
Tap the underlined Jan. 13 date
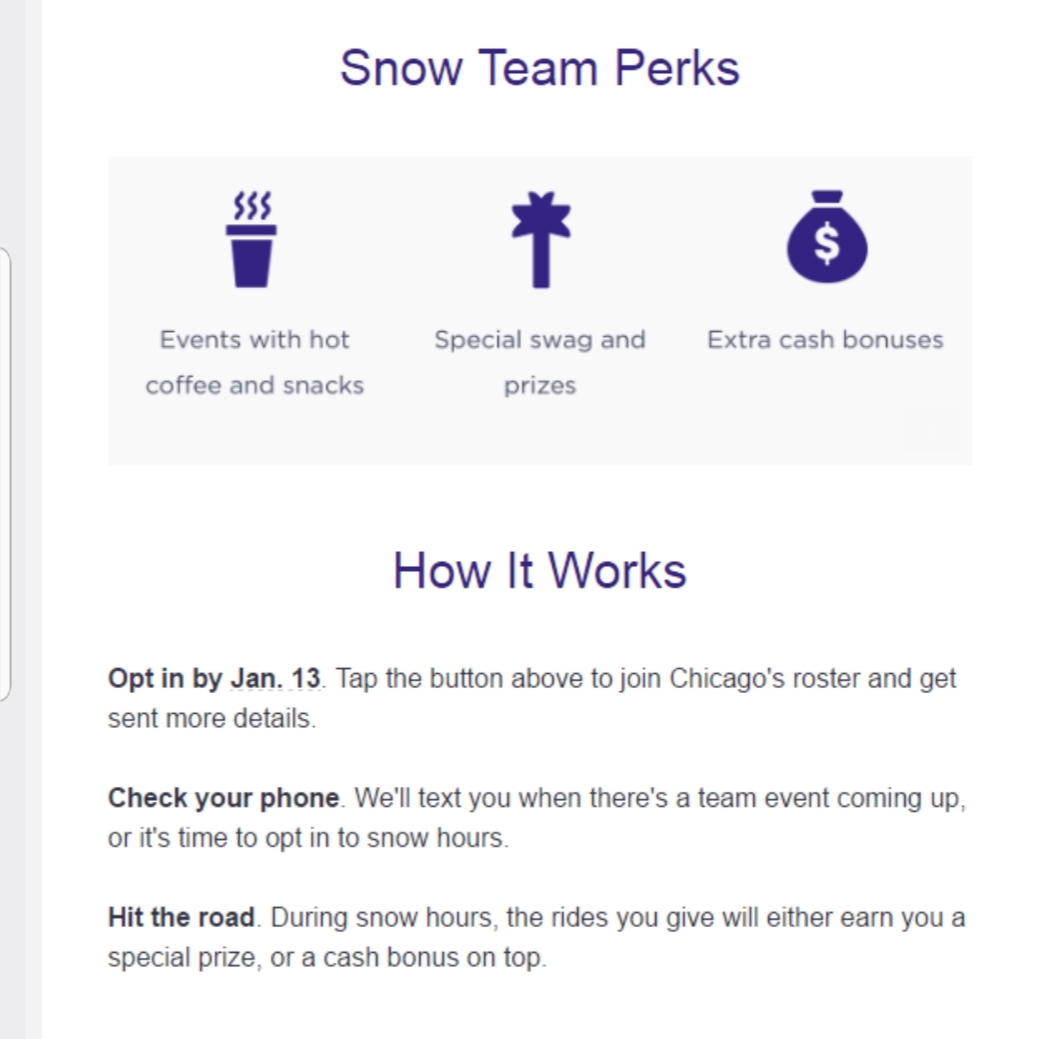(x=275, y=679)
